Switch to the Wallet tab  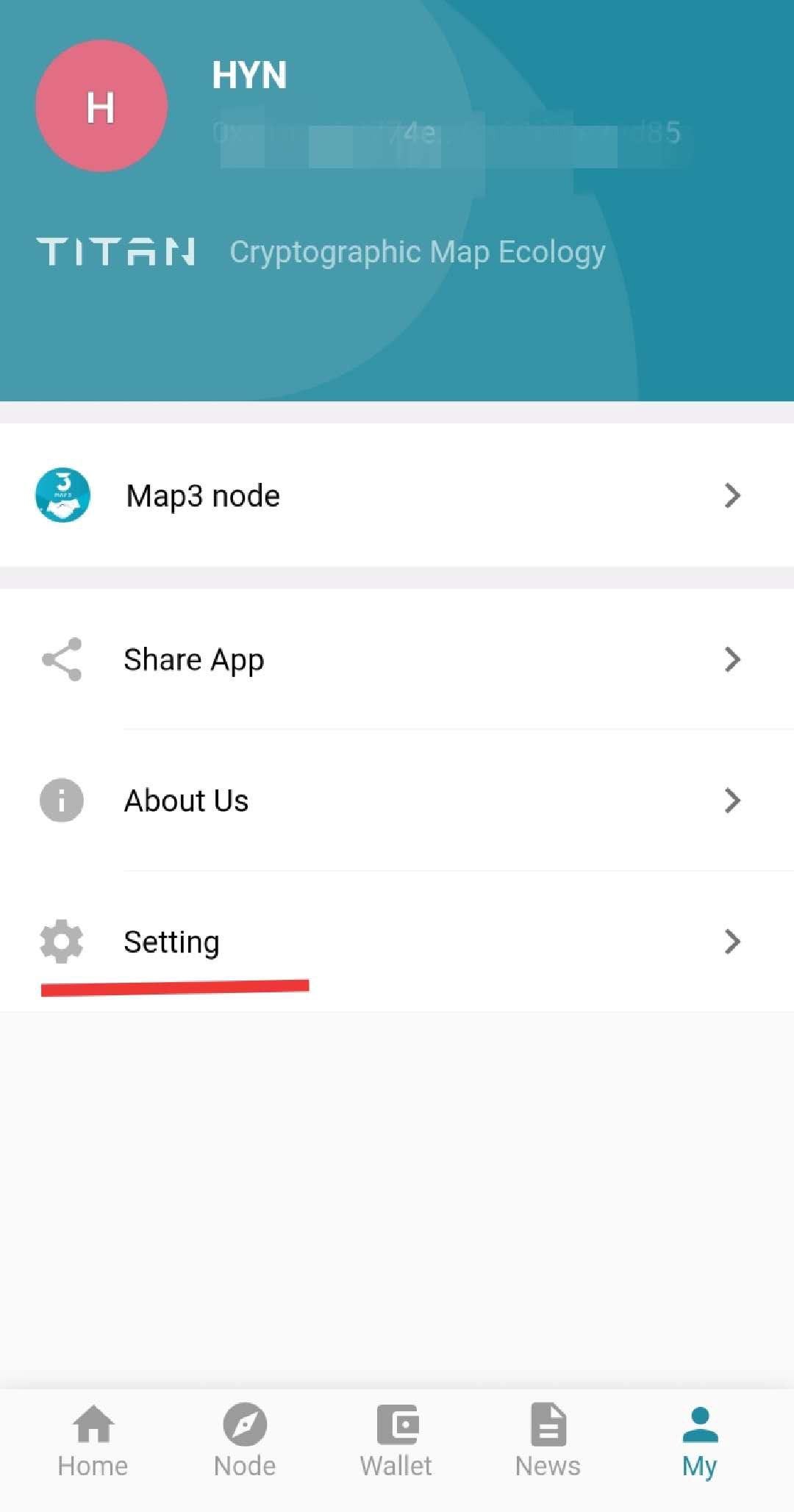point(396,1441)
